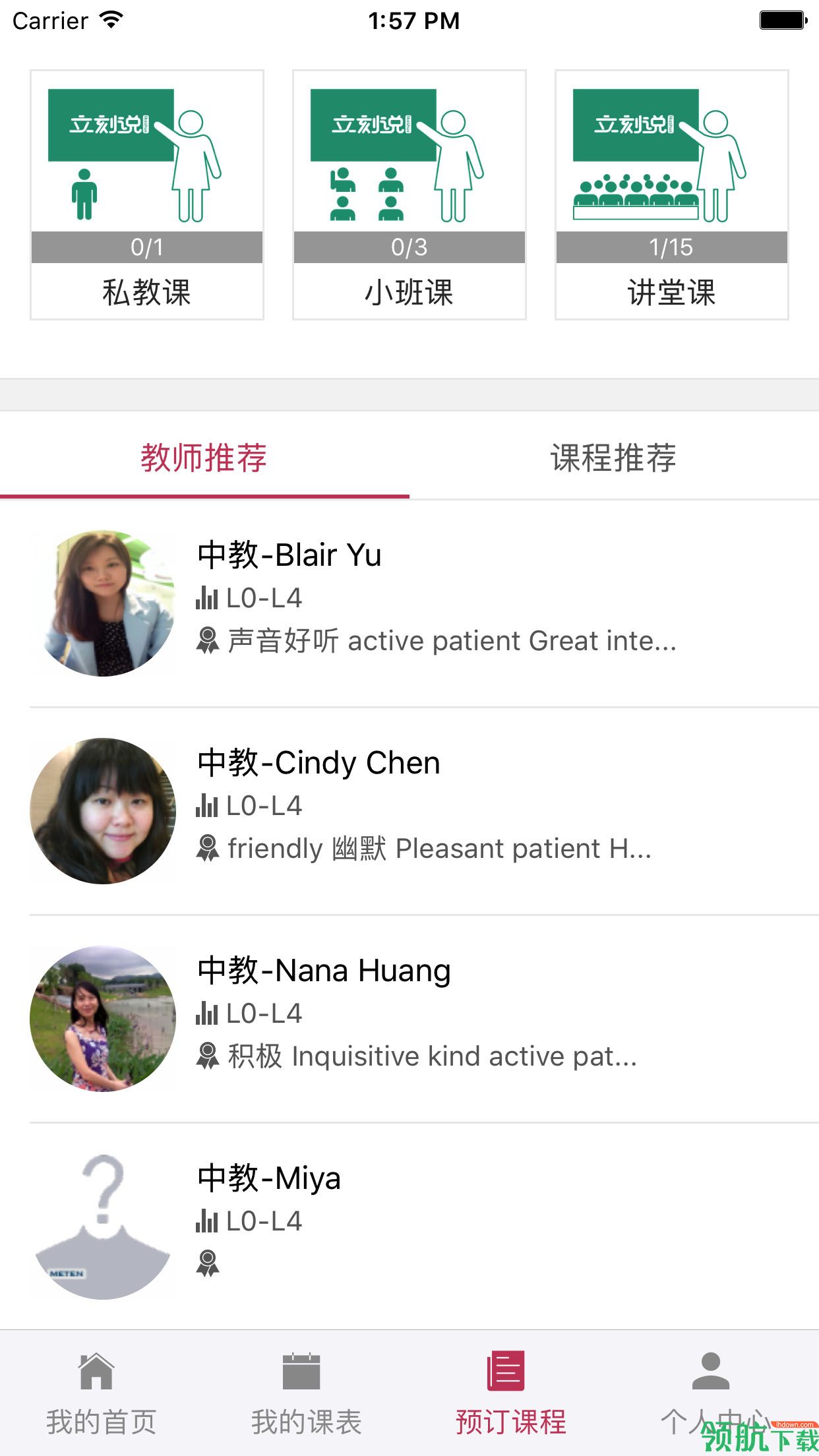Open the 私教课 private lesson card

click(146, 195)
